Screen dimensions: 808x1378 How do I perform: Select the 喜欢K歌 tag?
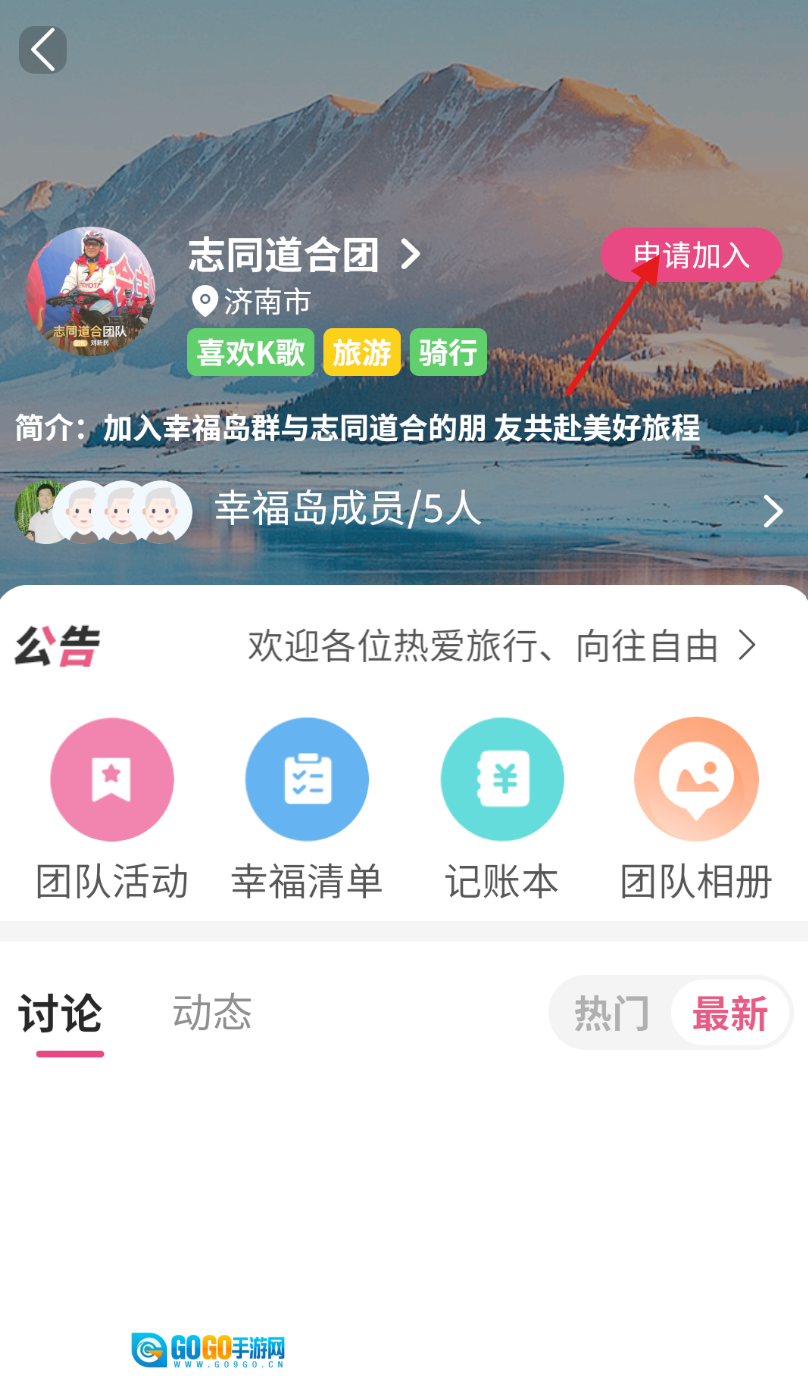(x=250, y=353)
